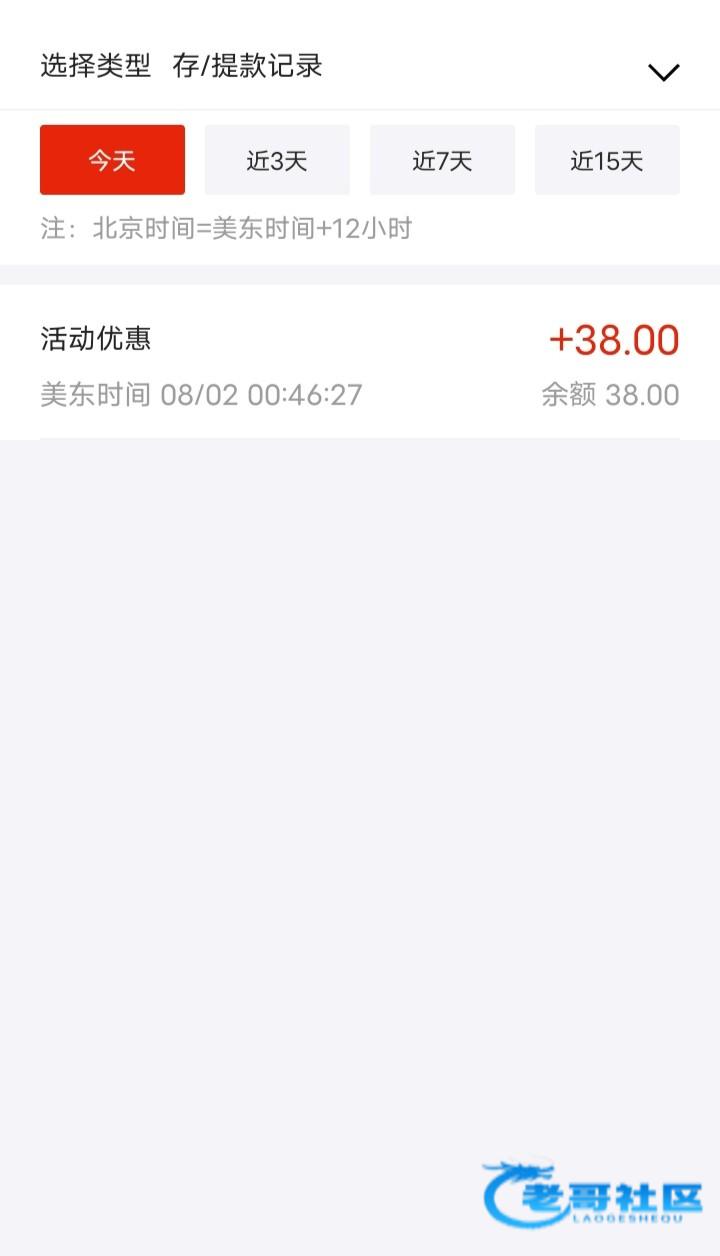Expand the 选择类型 dropdown
720x1256 pixels.
[x=663, y=71]
